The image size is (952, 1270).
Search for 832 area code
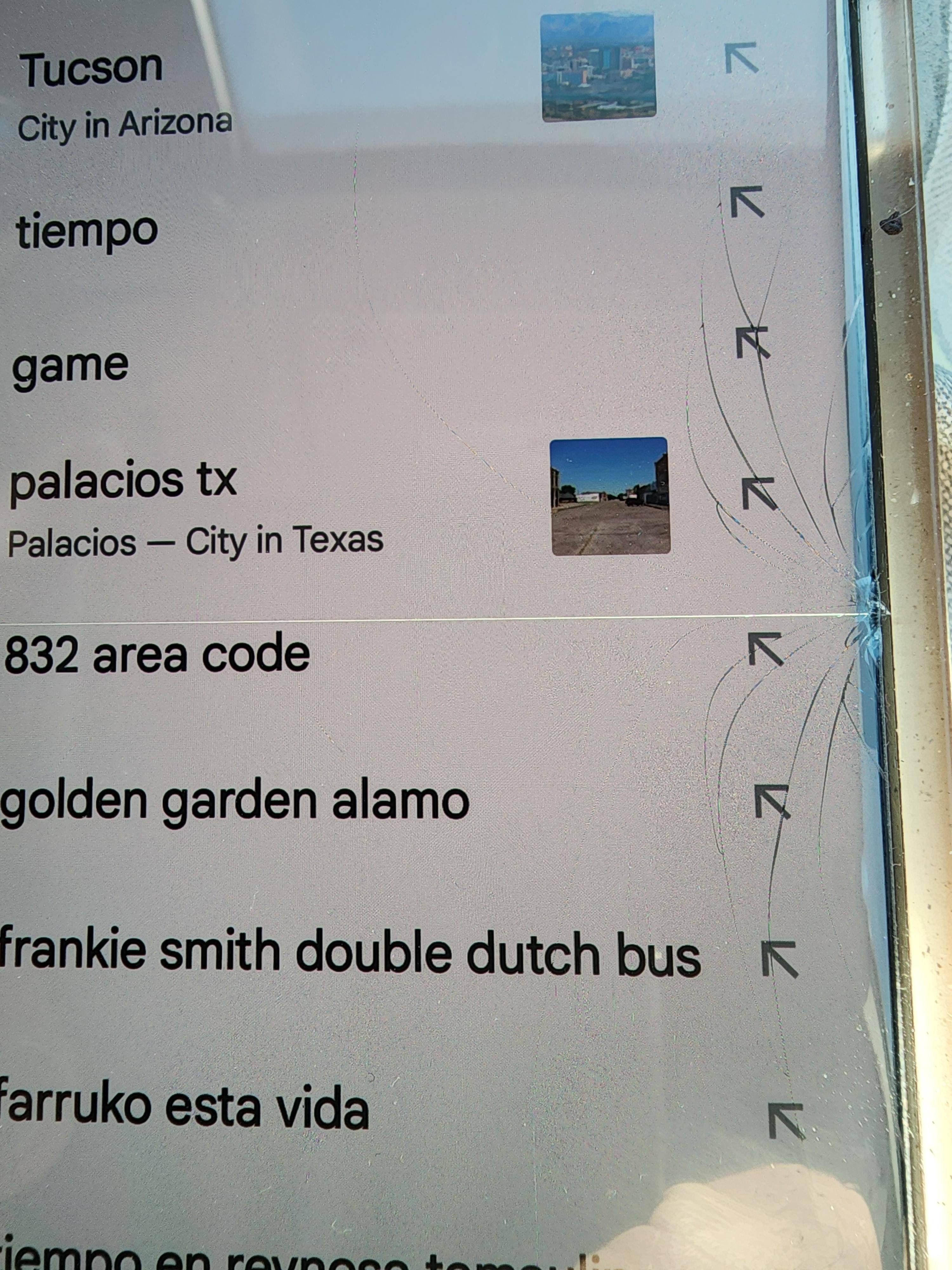pos(157,654)
